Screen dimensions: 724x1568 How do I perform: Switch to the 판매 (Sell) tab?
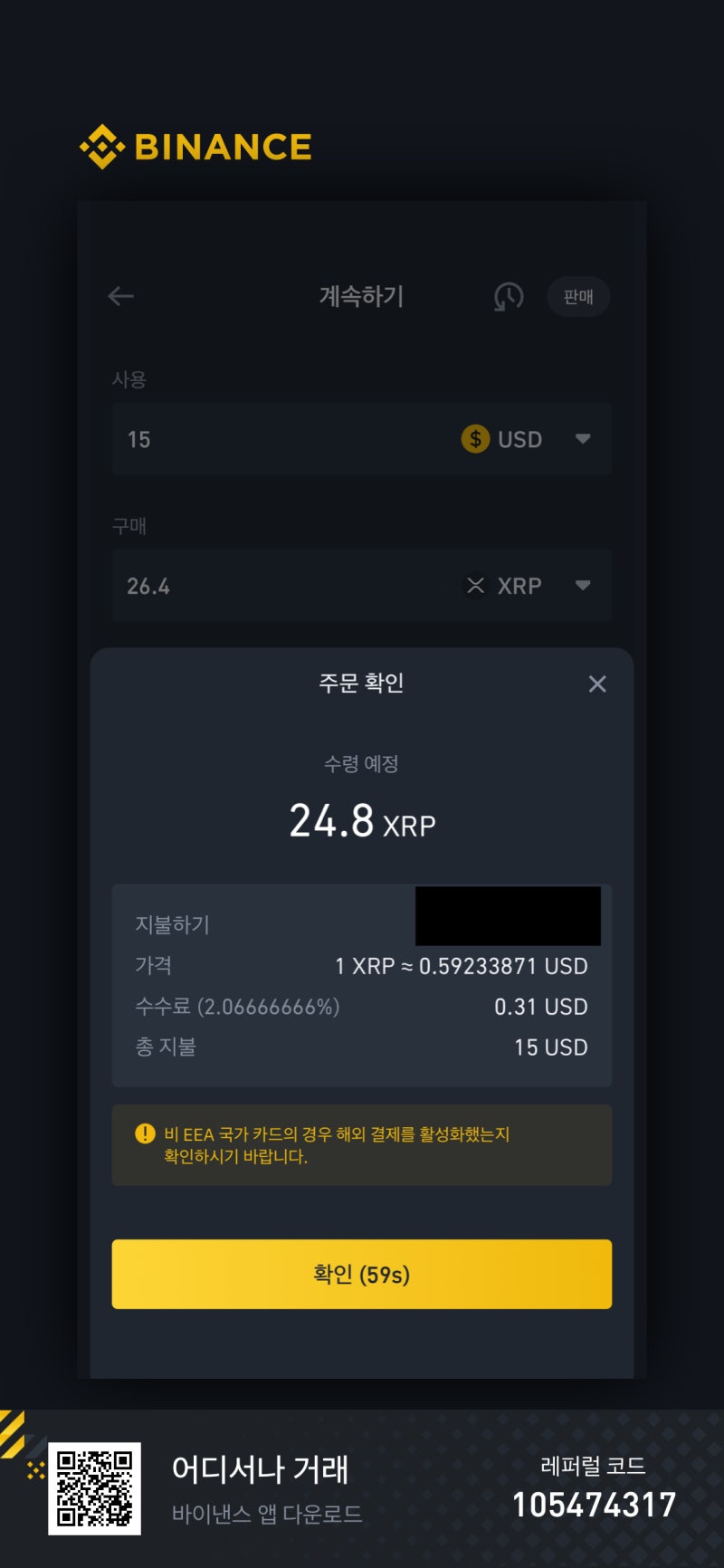click(578, 297)
